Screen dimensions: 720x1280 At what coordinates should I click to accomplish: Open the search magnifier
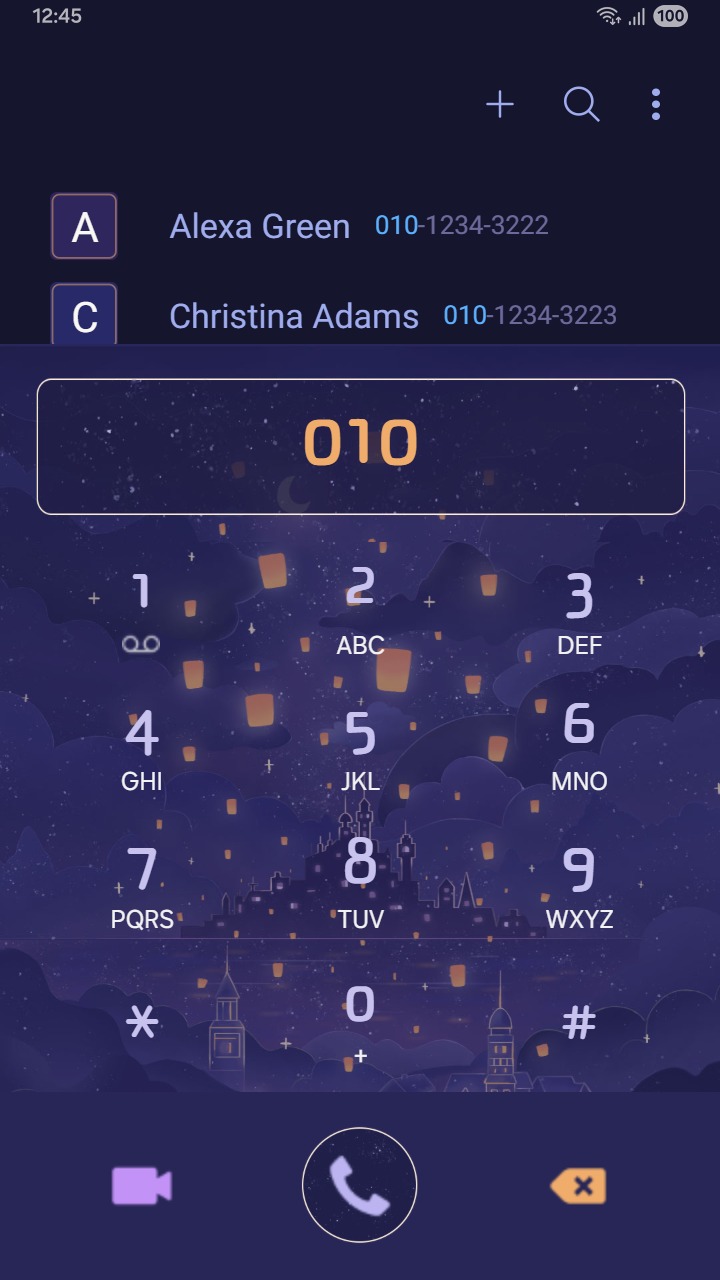point(581,104)
